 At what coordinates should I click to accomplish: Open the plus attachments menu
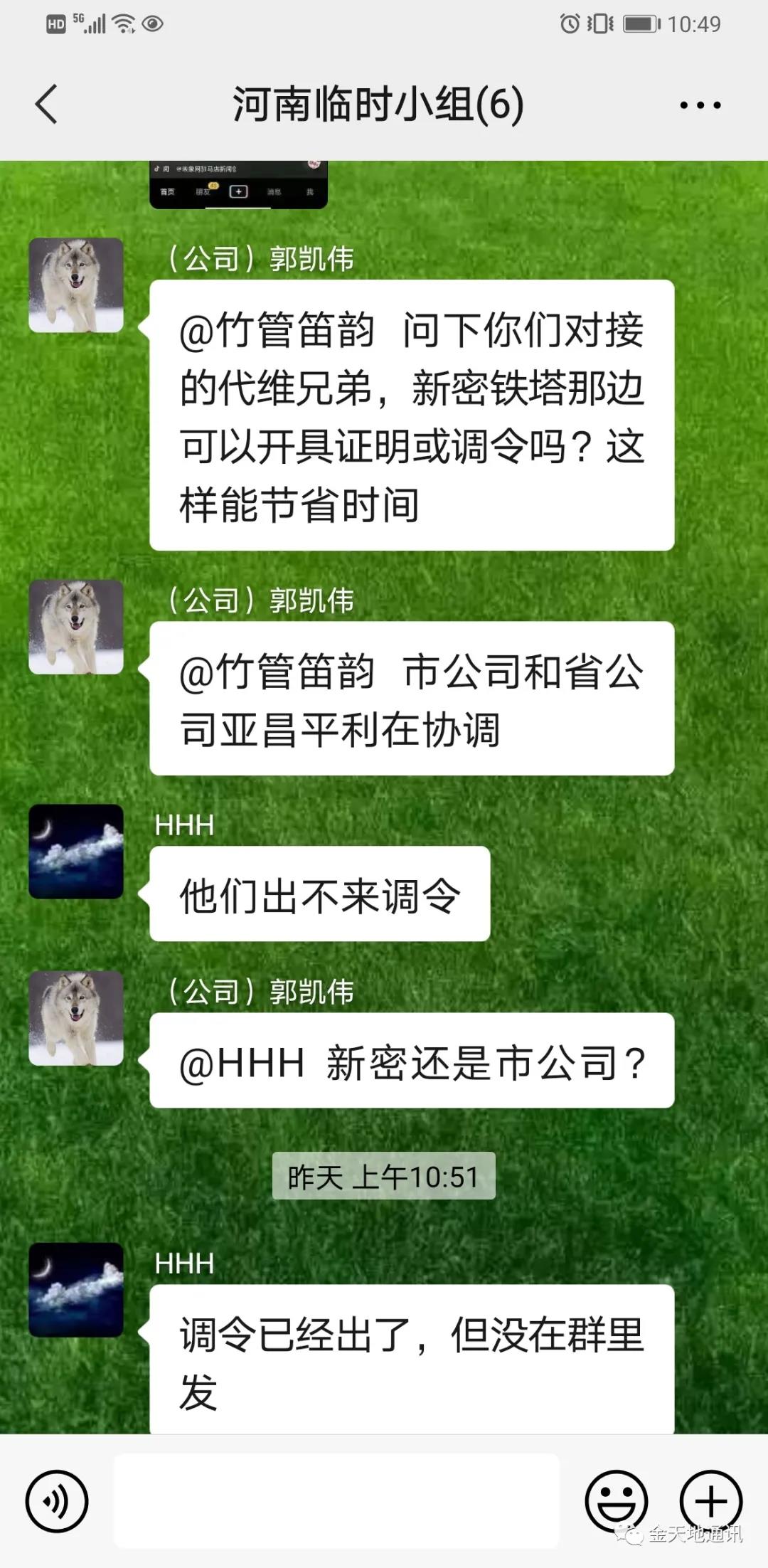(711, 1501)
